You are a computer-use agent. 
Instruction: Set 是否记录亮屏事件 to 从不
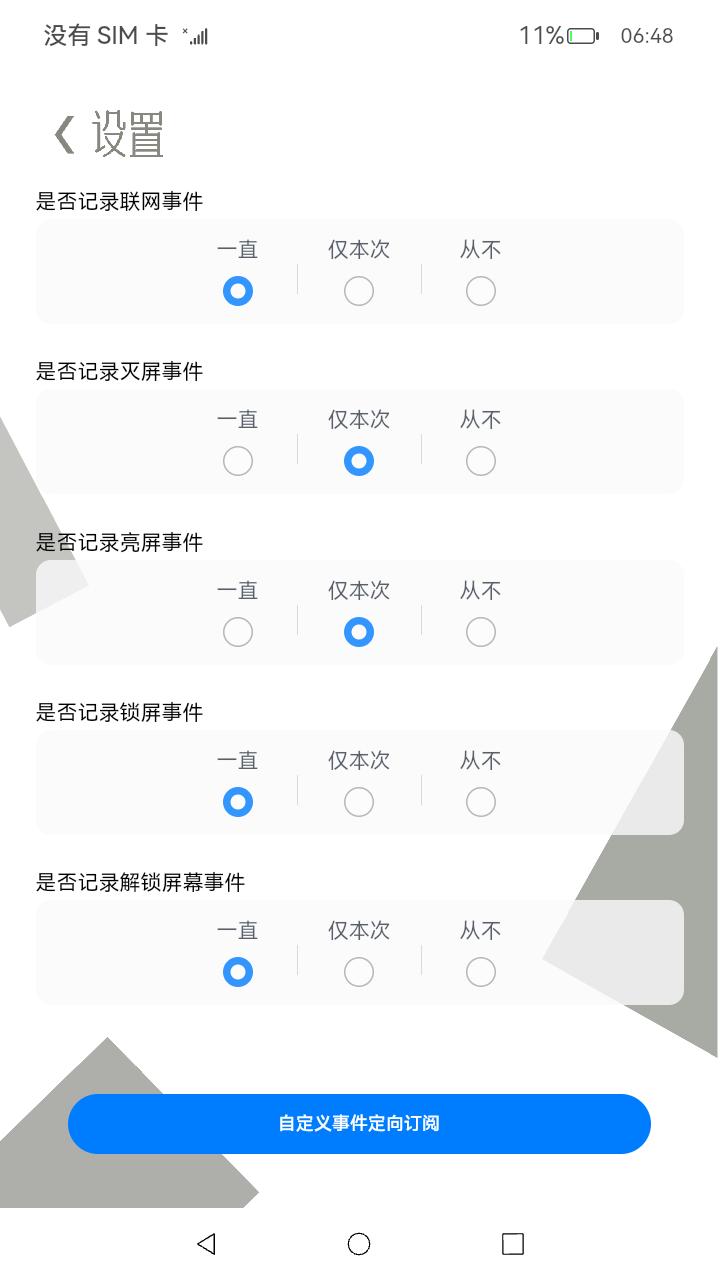(481, 632)
